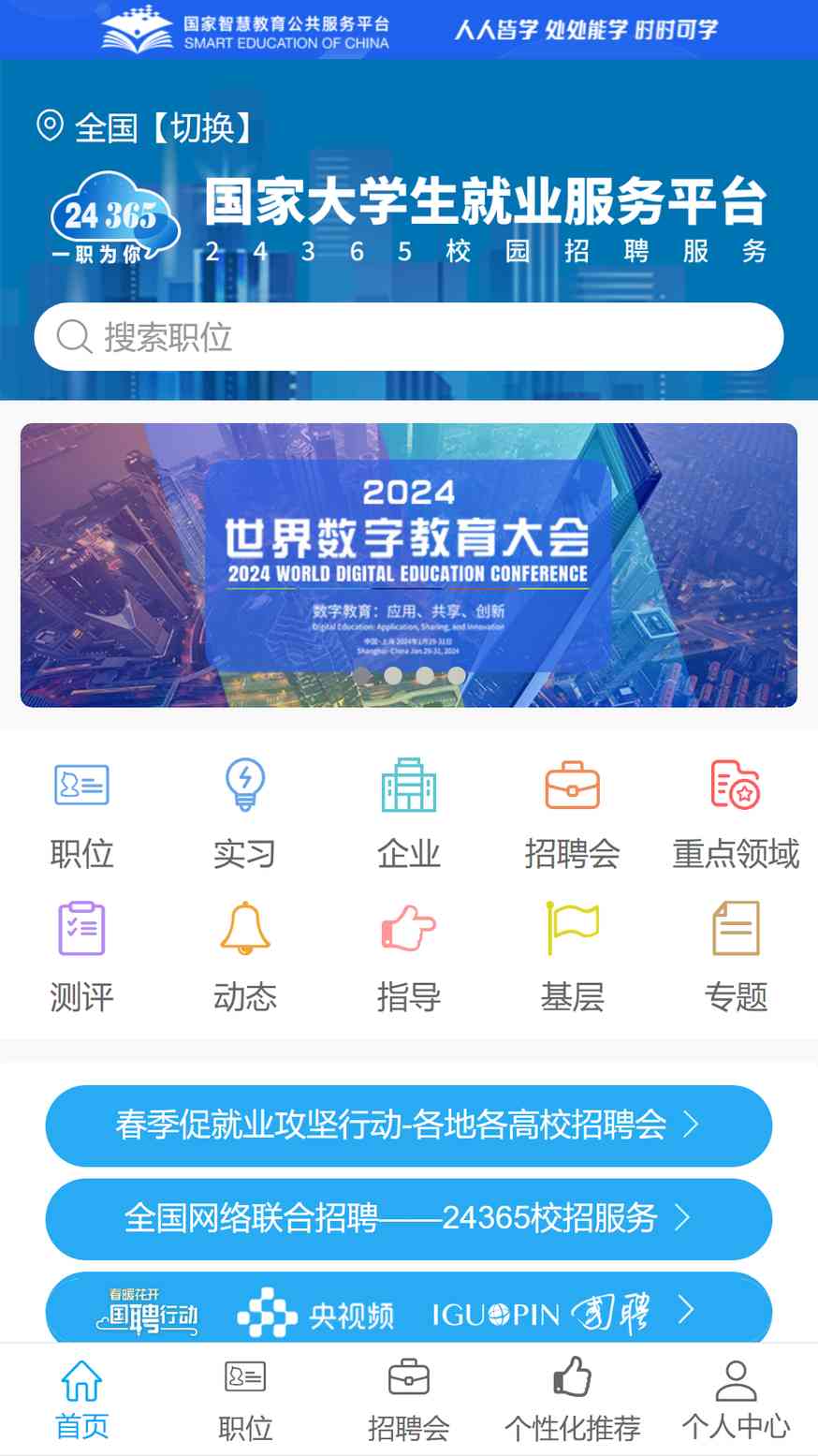Go to the 个人中心 tab
Image resolution: width=818 pixels, height=1456 pixels.
click(736, 1400)
